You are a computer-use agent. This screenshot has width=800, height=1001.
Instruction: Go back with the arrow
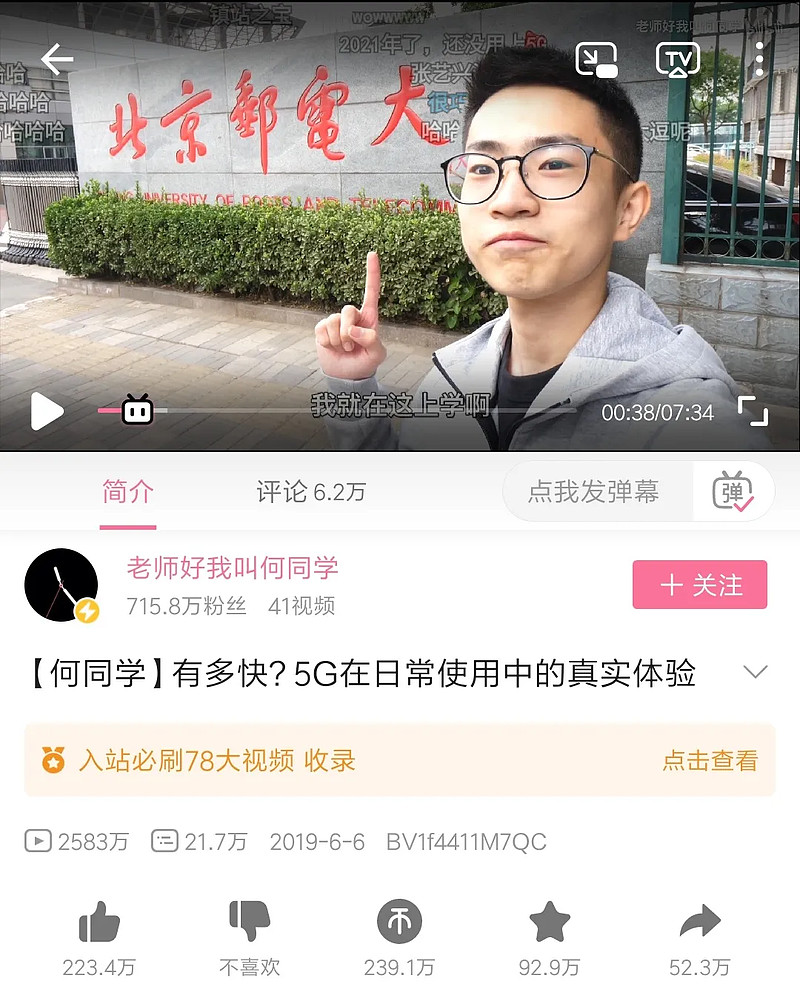(57, 59)
